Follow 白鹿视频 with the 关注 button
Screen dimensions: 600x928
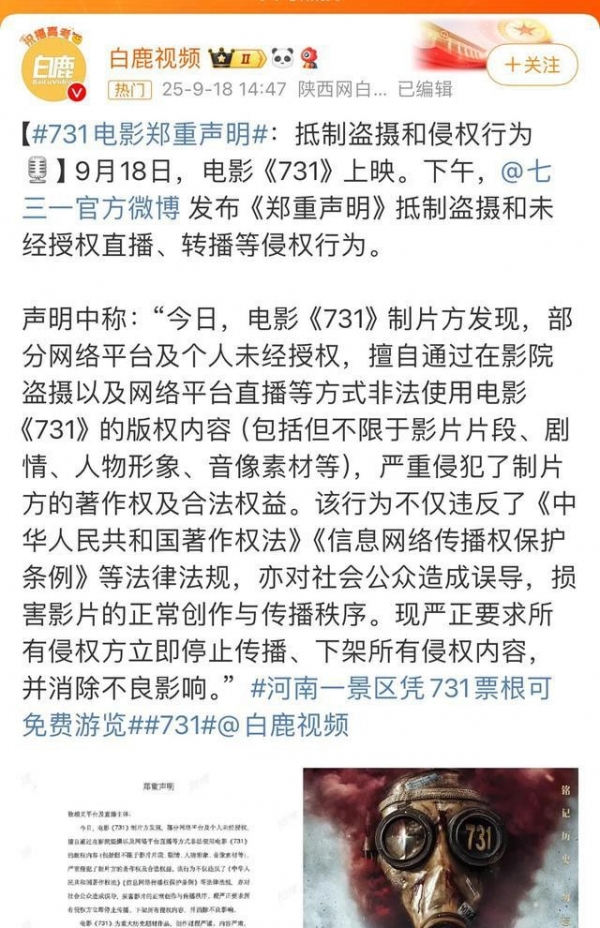point(532,65)
